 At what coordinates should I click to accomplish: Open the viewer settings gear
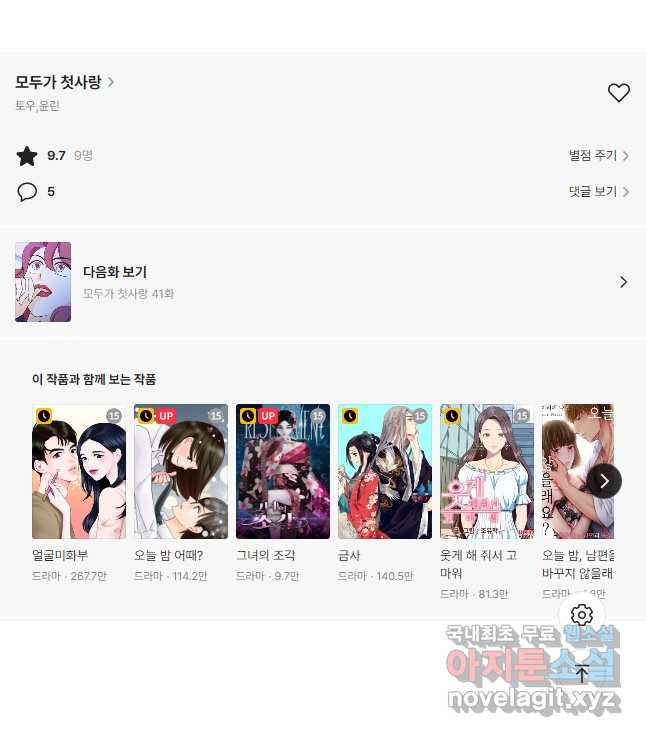tap(582, 615)
